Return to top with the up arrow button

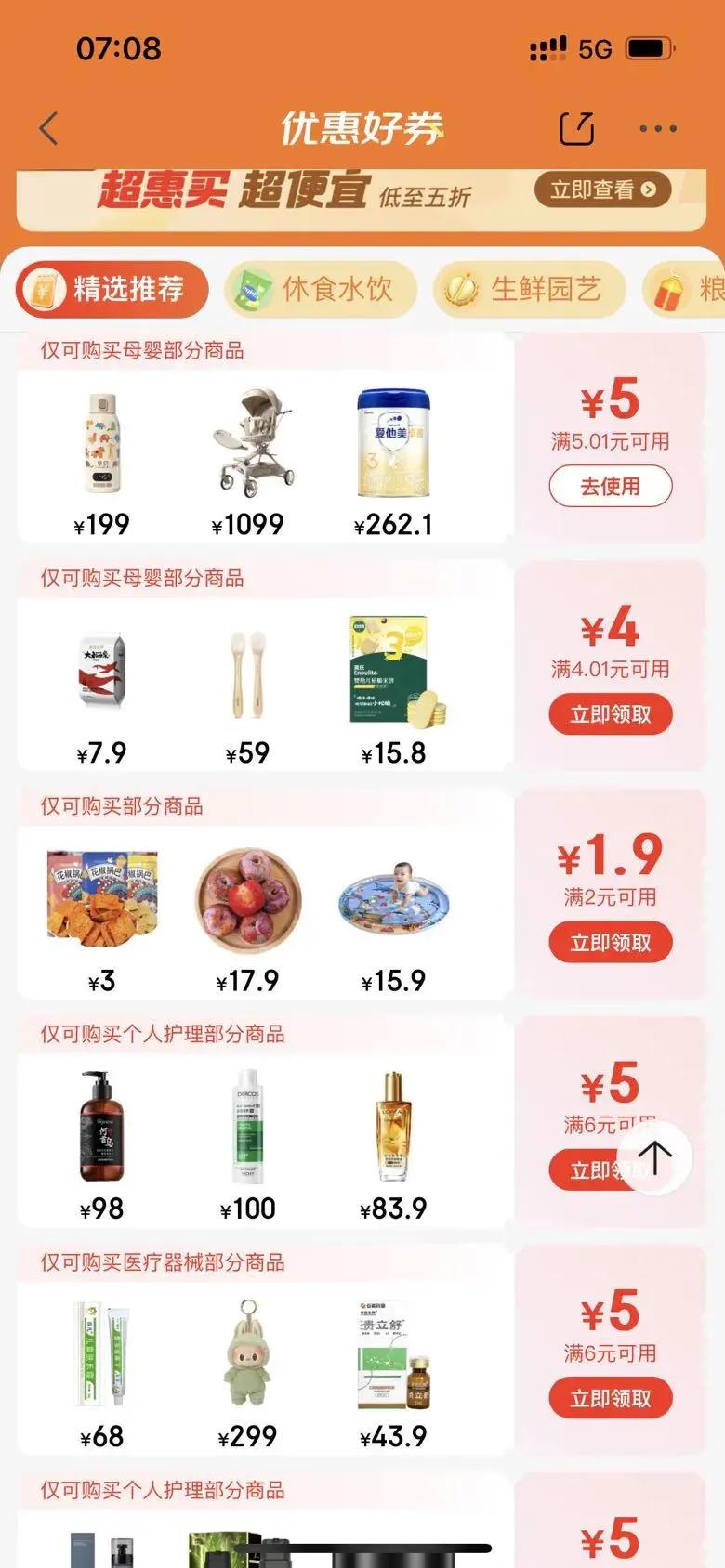point(654,1157)
